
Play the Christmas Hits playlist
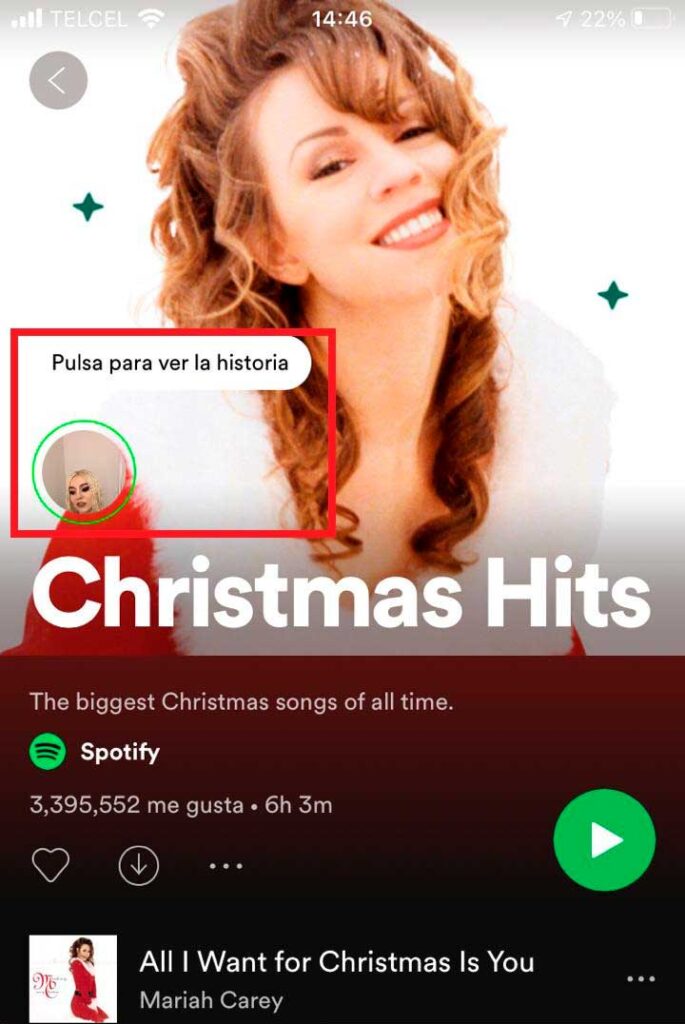[x=604, y=840]
